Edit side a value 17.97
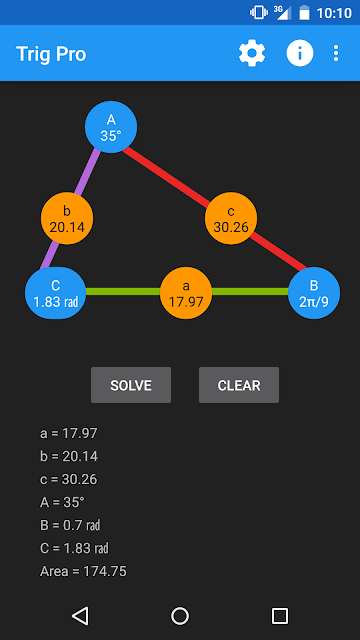The width and height of the screenshot is (360, 640). (x=186, y=293)
